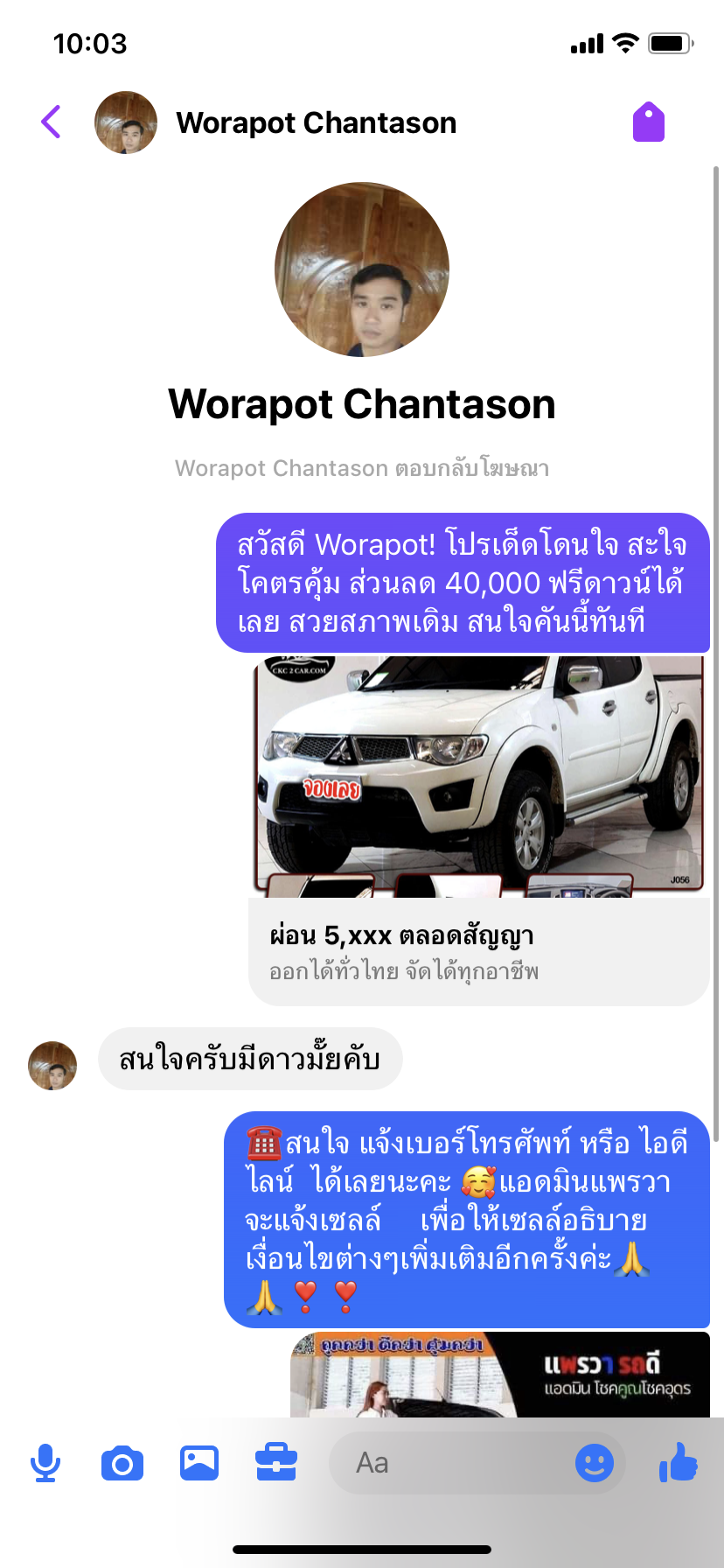Tap the Aa message input field

(x=450, y=1463)
